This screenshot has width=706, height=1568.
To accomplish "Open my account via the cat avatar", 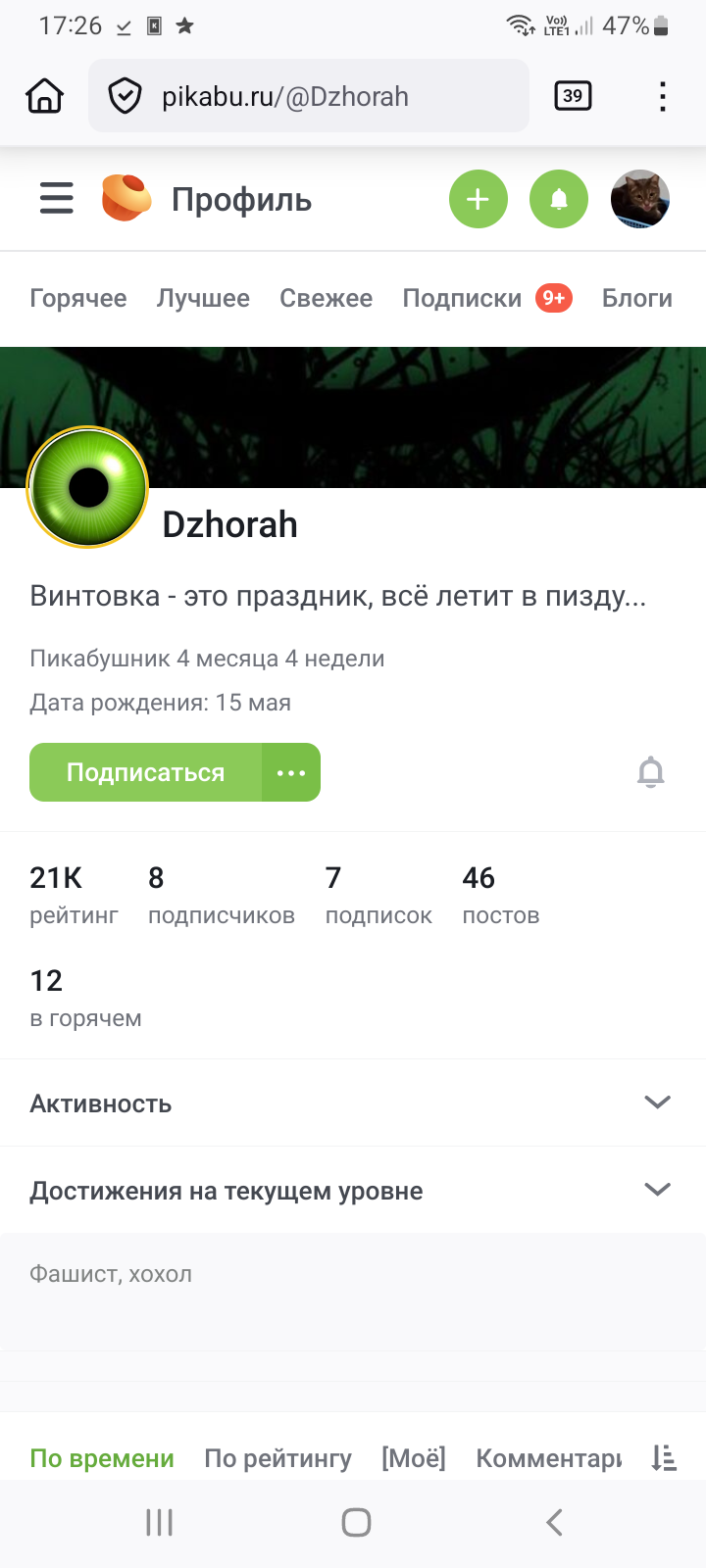I will click(639, 199).
